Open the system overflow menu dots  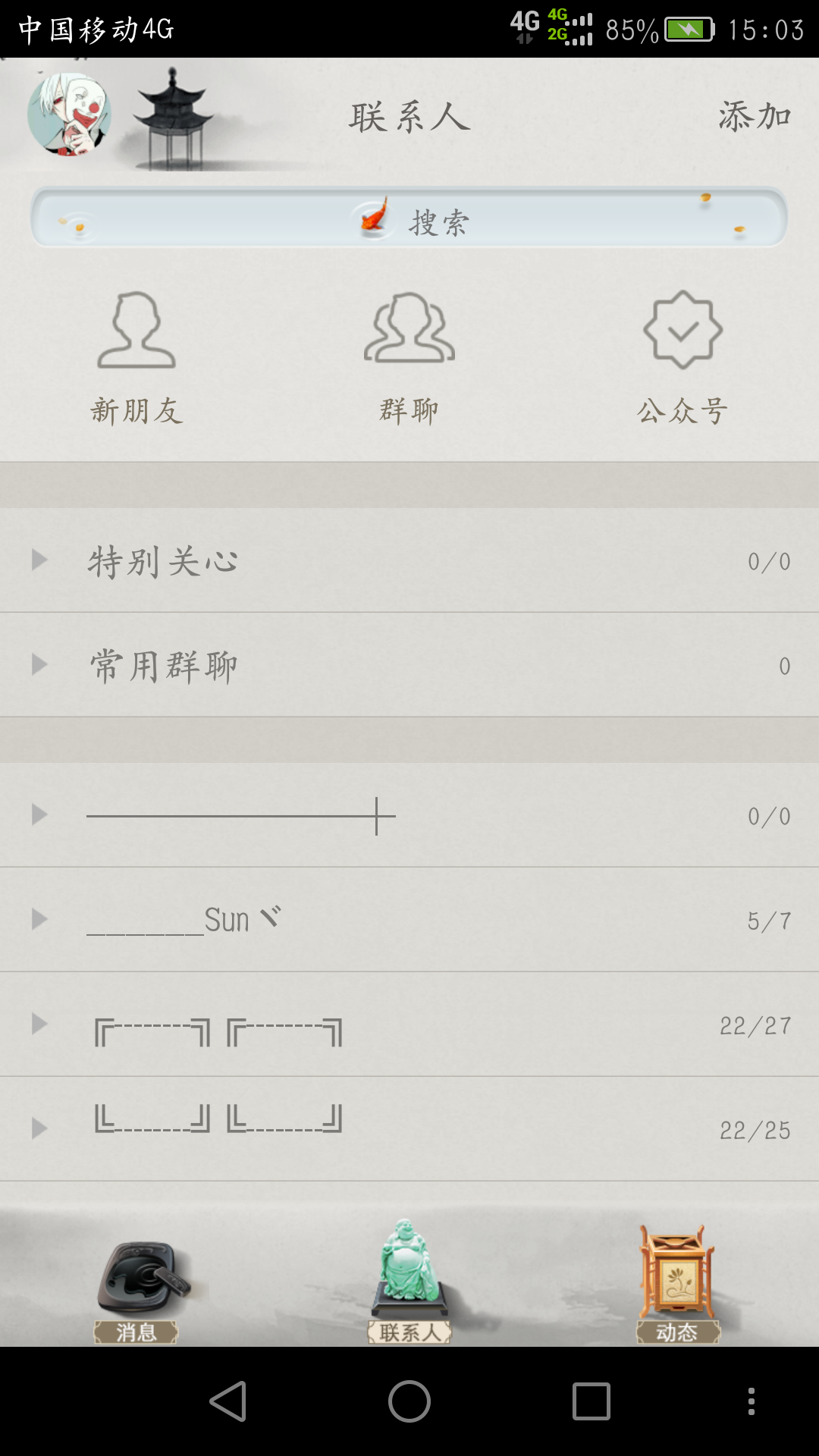(751, 1401)
